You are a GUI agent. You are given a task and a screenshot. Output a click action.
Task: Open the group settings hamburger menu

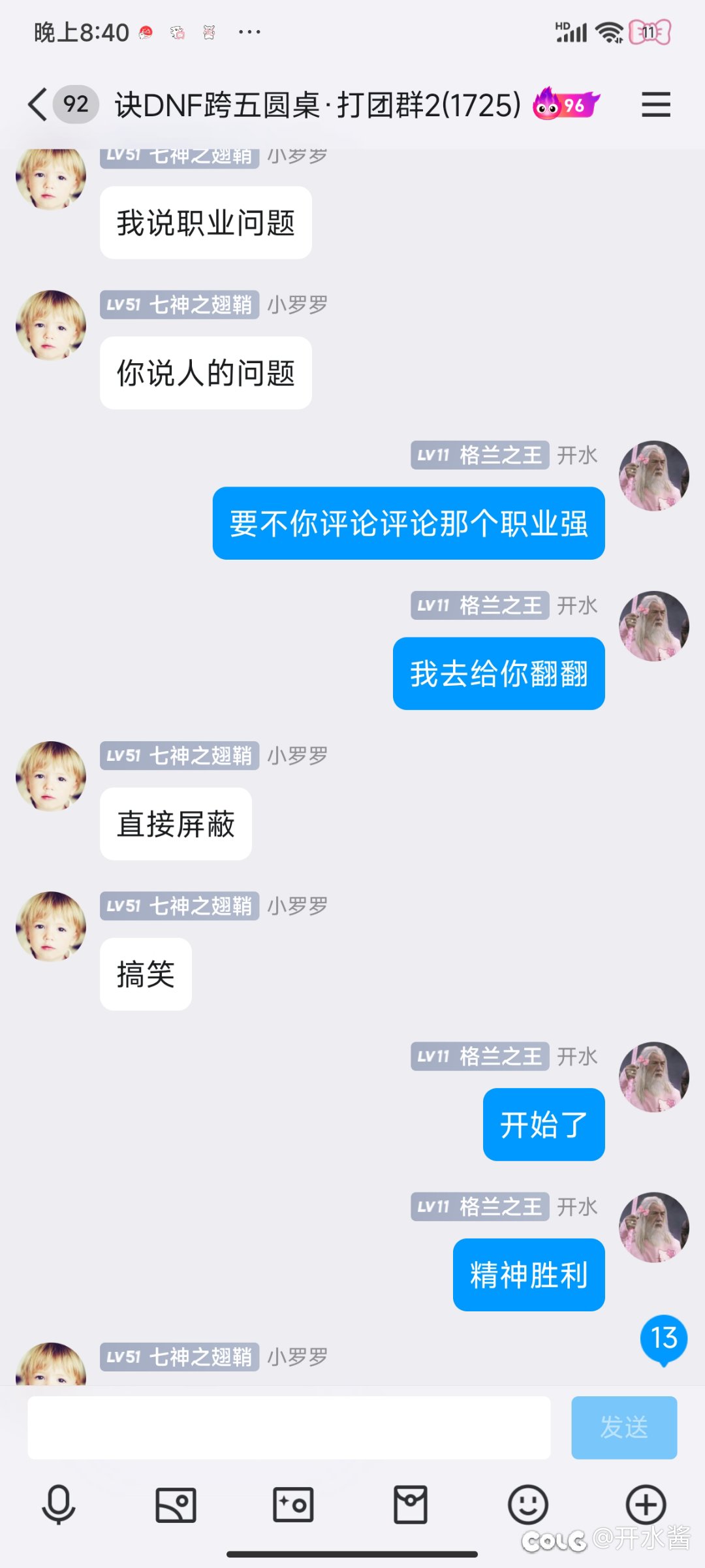(x=655, y=104)
